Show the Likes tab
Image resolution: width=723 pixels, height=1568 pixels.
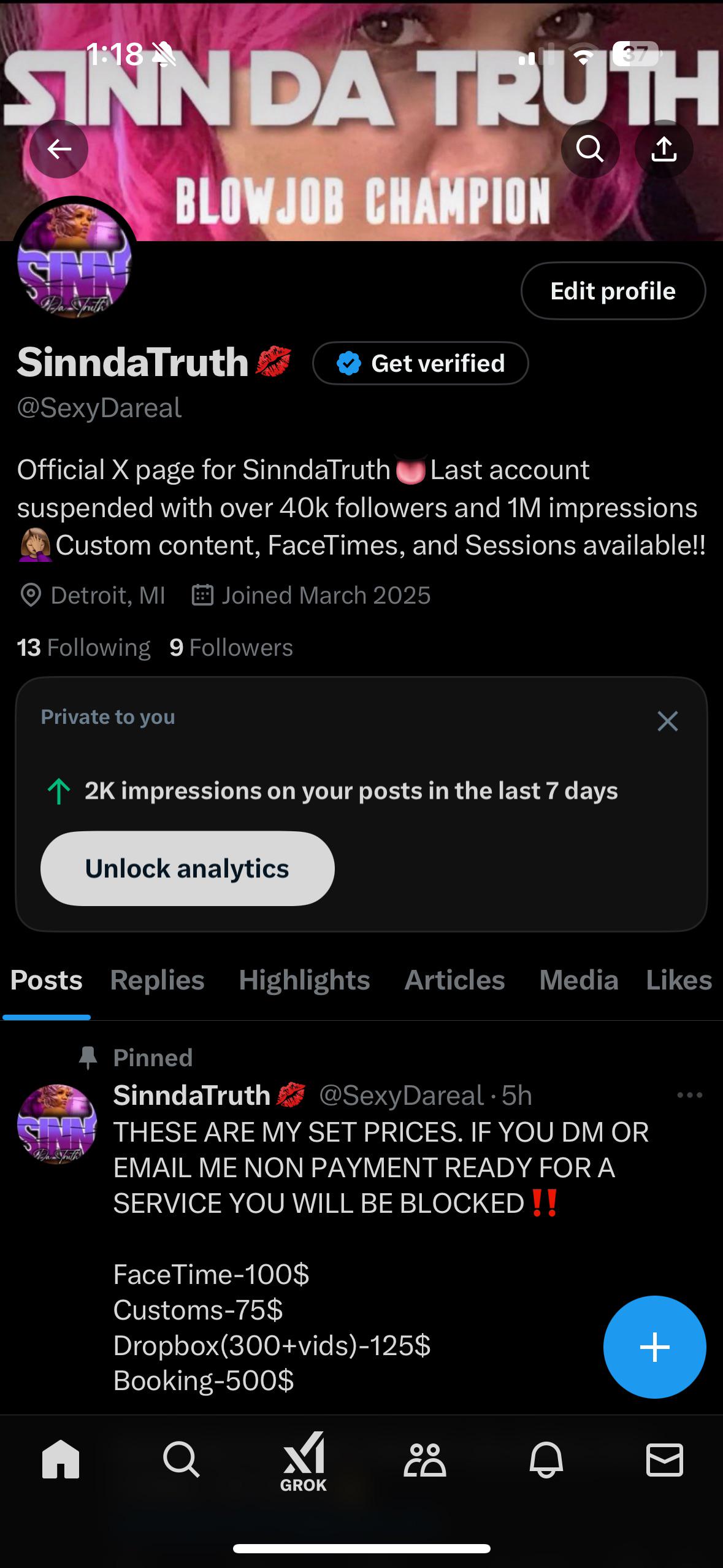tap(679, 980)
